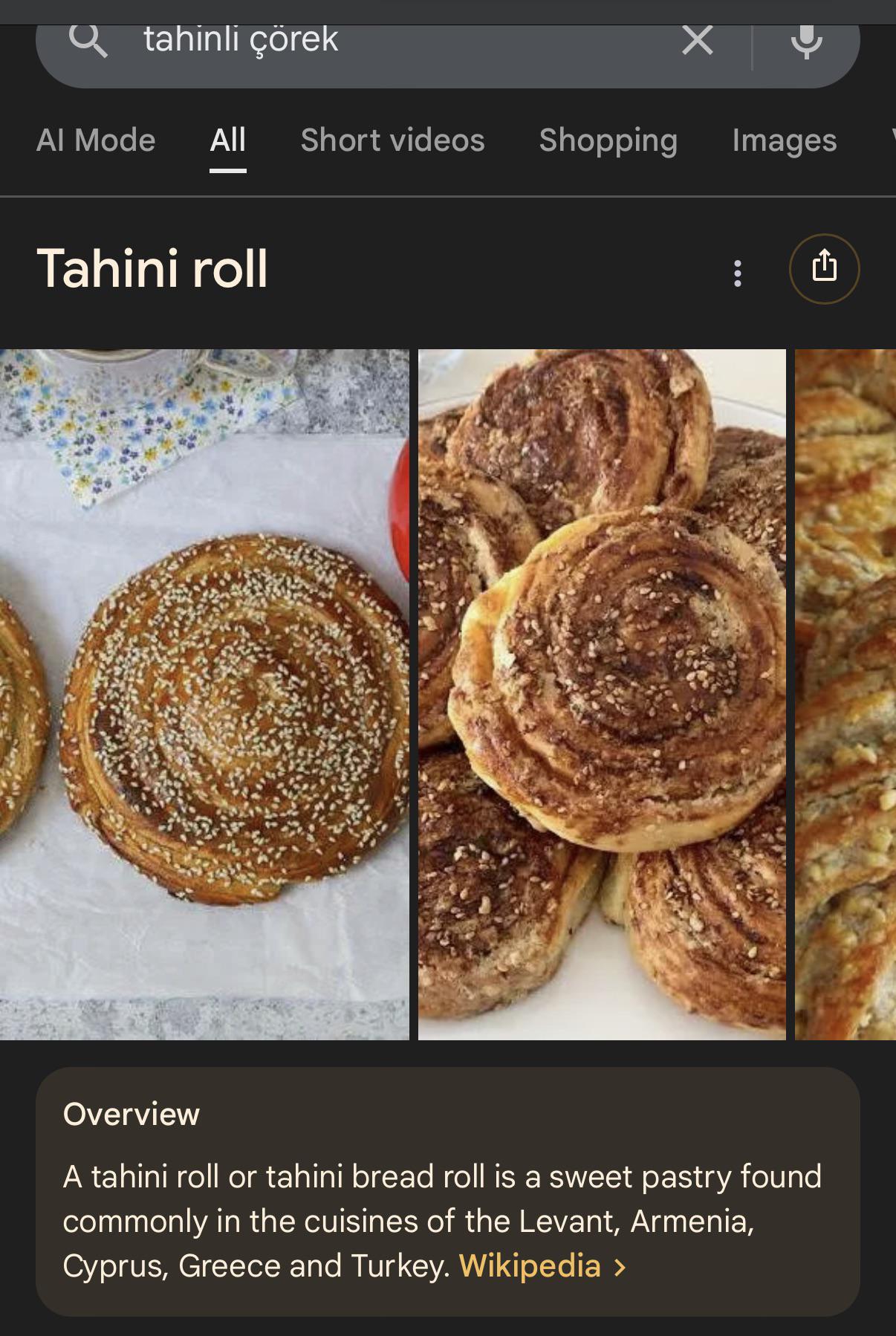Switch to the AI Mode tab
The height and width of the screenshot is (1336, 896).
tap(96, 140)
